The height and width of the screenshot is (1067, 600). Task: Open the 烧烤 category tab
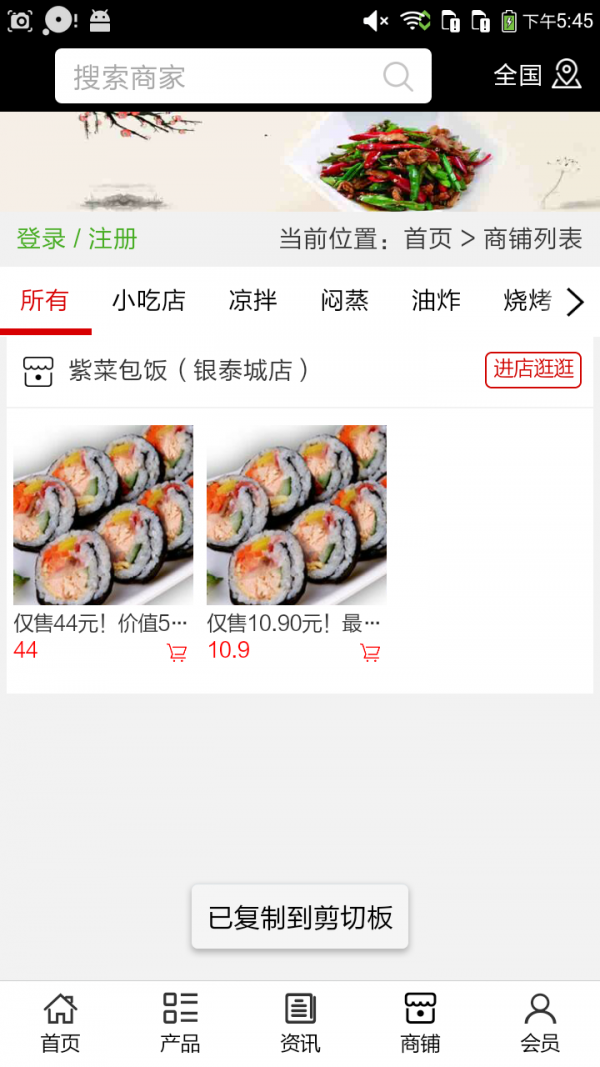point(527,300)
